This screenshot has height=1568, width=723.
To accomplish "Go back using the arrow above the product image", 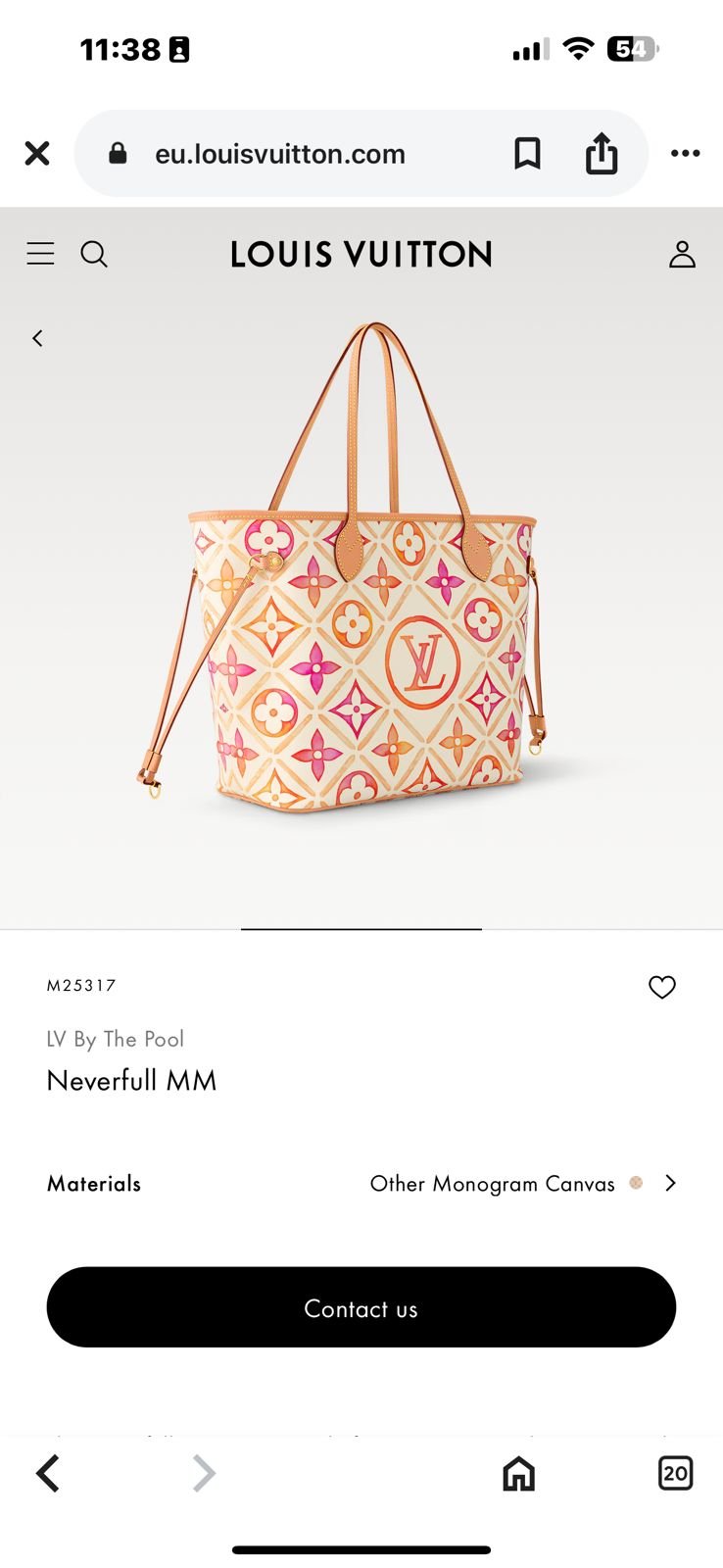I will click(37, 338).
